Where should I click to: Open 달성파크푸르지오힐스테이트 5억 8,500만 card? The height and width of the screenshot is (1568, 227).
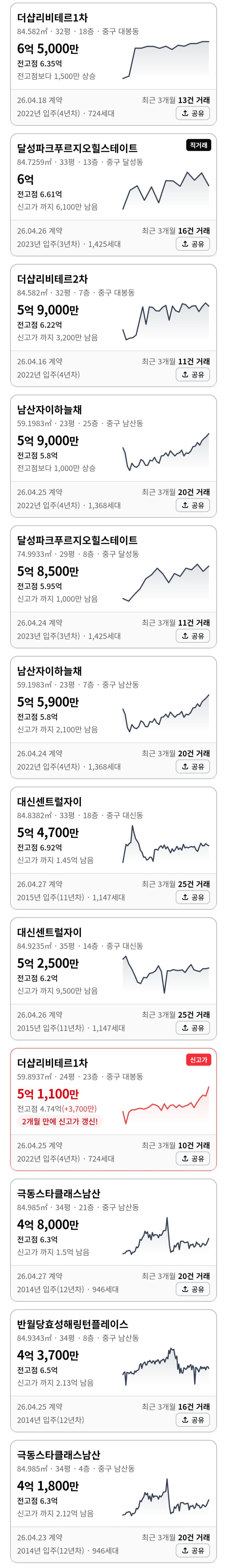[x=113, y=587]
